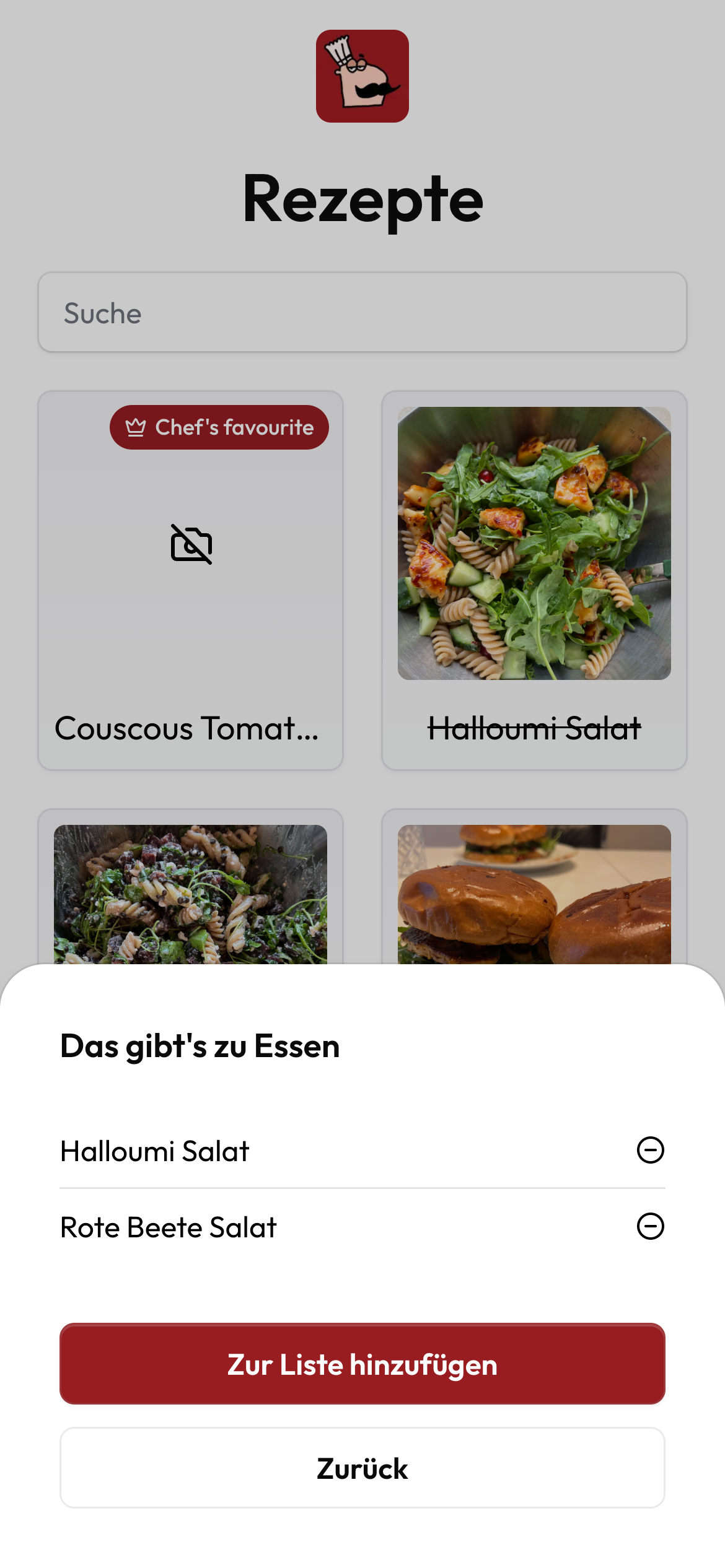Focus the Suche search field

[362, 313]
